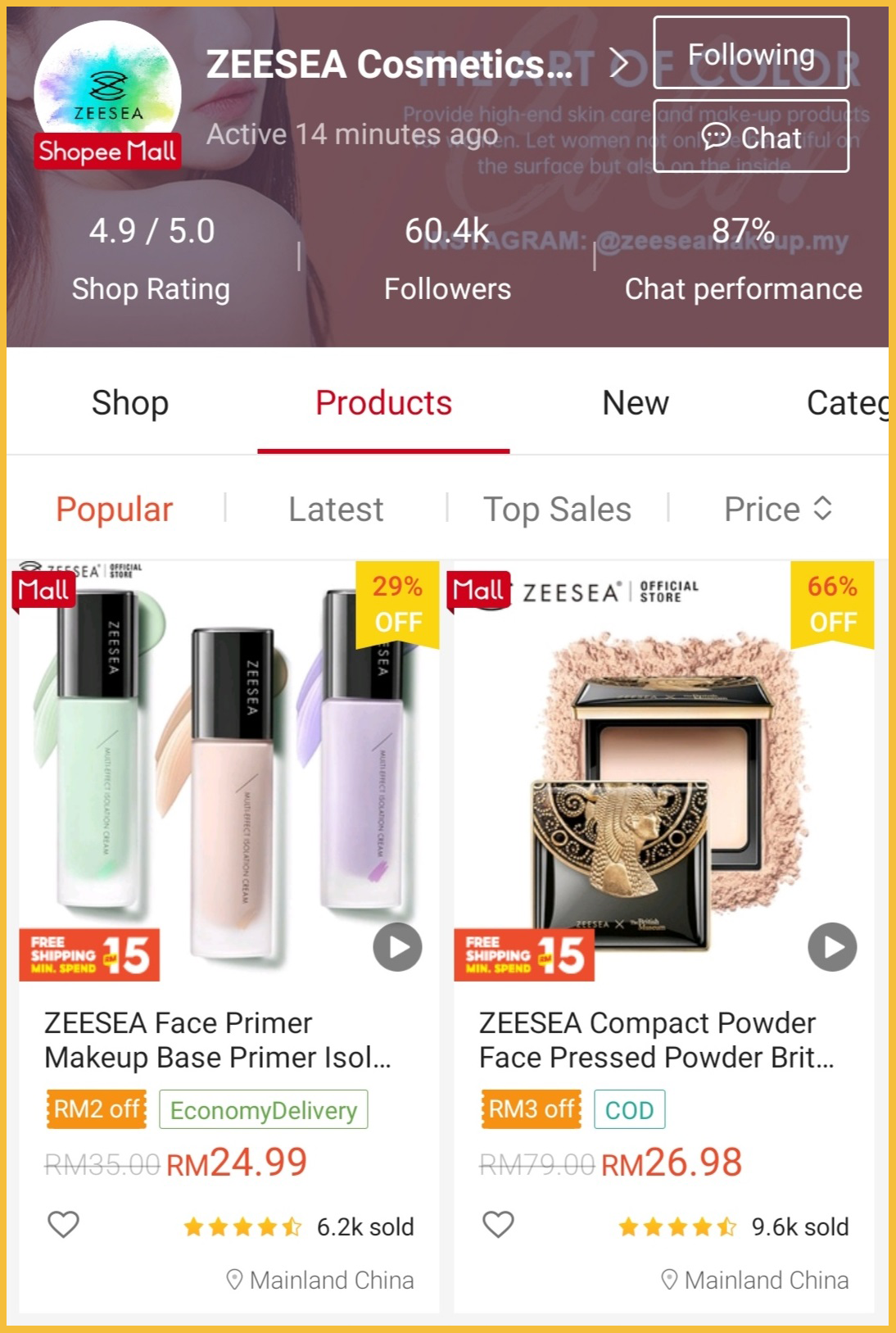Tap the Following button

click(750, 53)
